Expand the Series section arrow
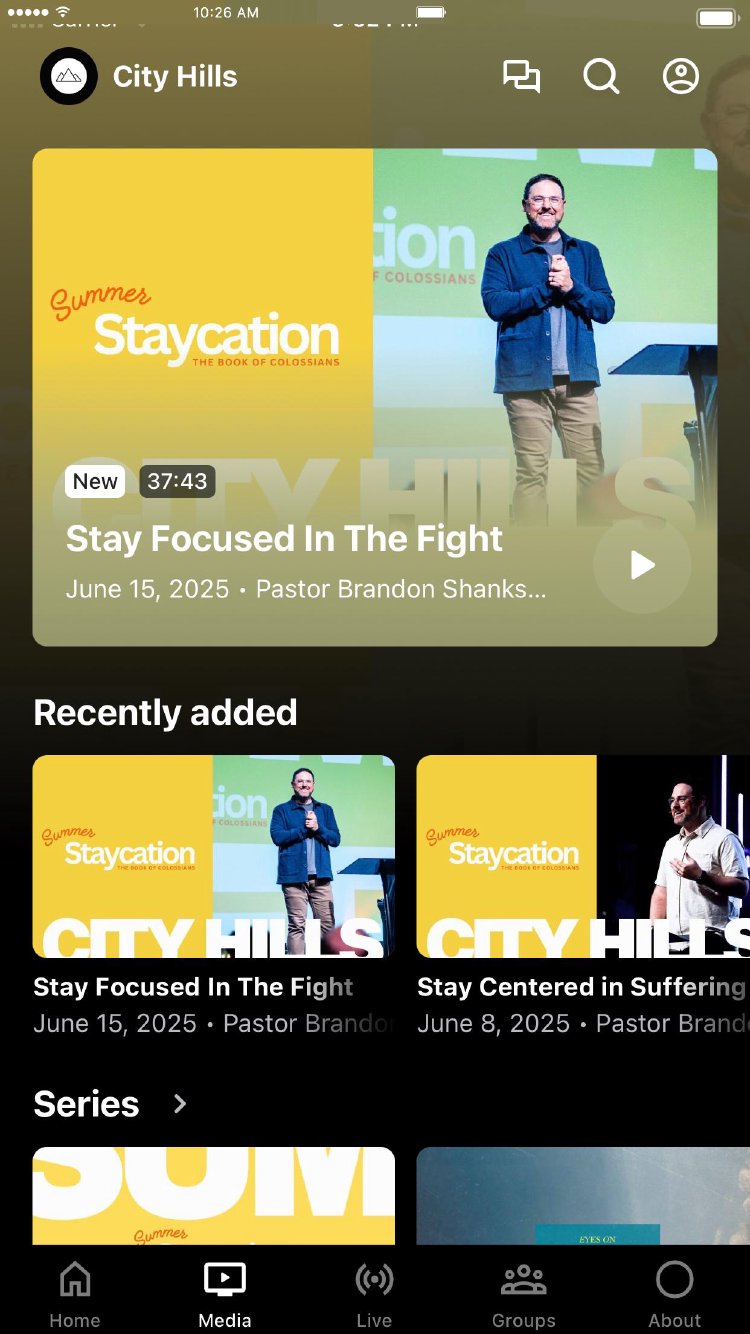 180,1104
